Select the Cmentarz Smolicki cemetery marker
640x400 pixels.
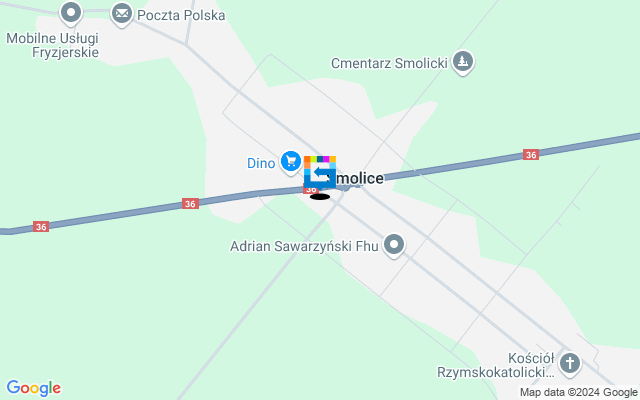[462, 63]
